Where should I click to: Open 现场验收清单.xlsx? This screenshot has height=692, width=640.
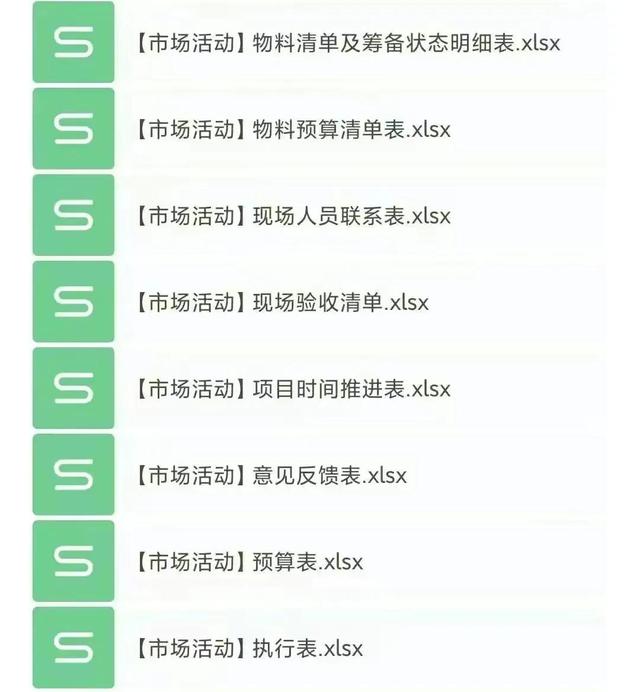tap(280, 302)
